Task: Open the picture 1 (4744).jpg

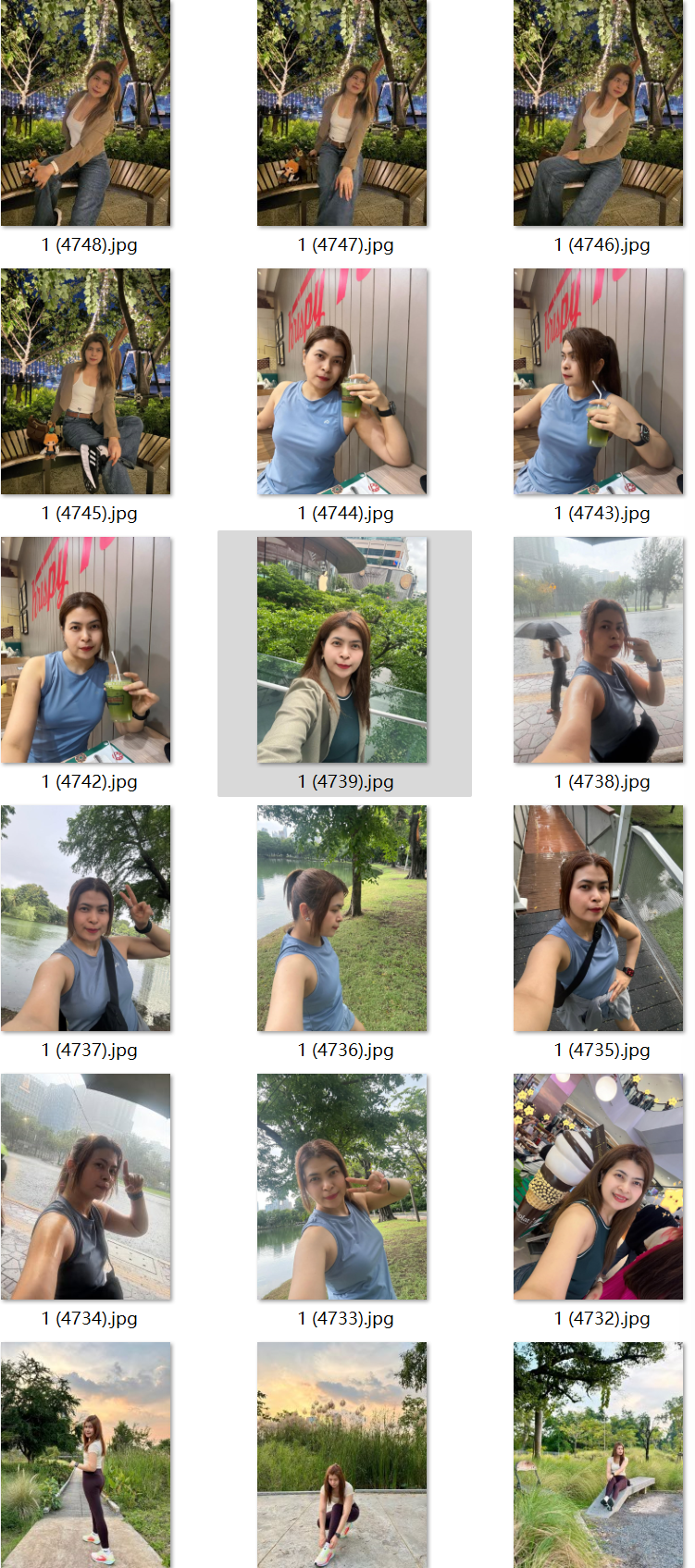Action: [342, 381]
